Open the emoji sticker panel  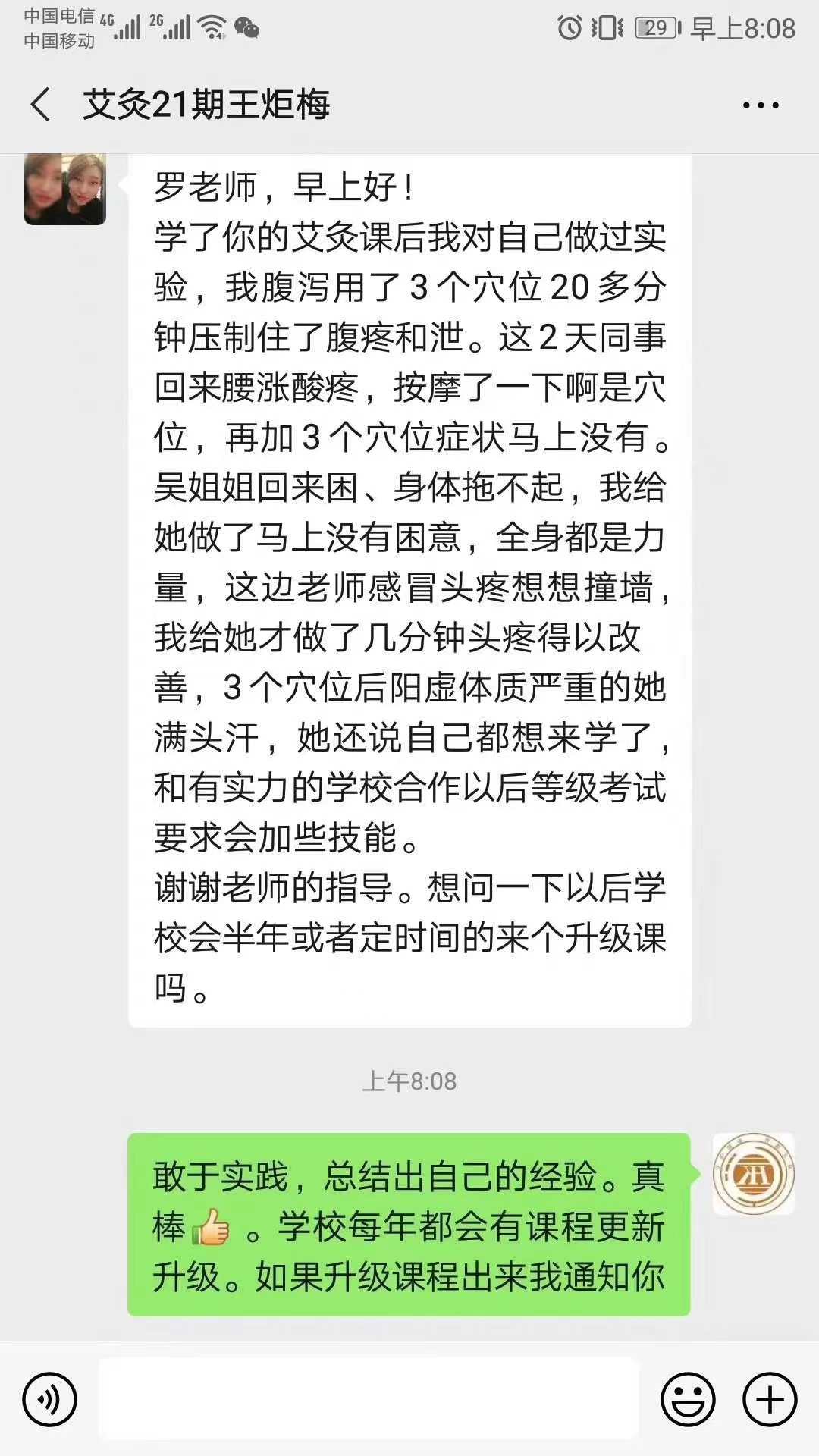click(688, 1399)
